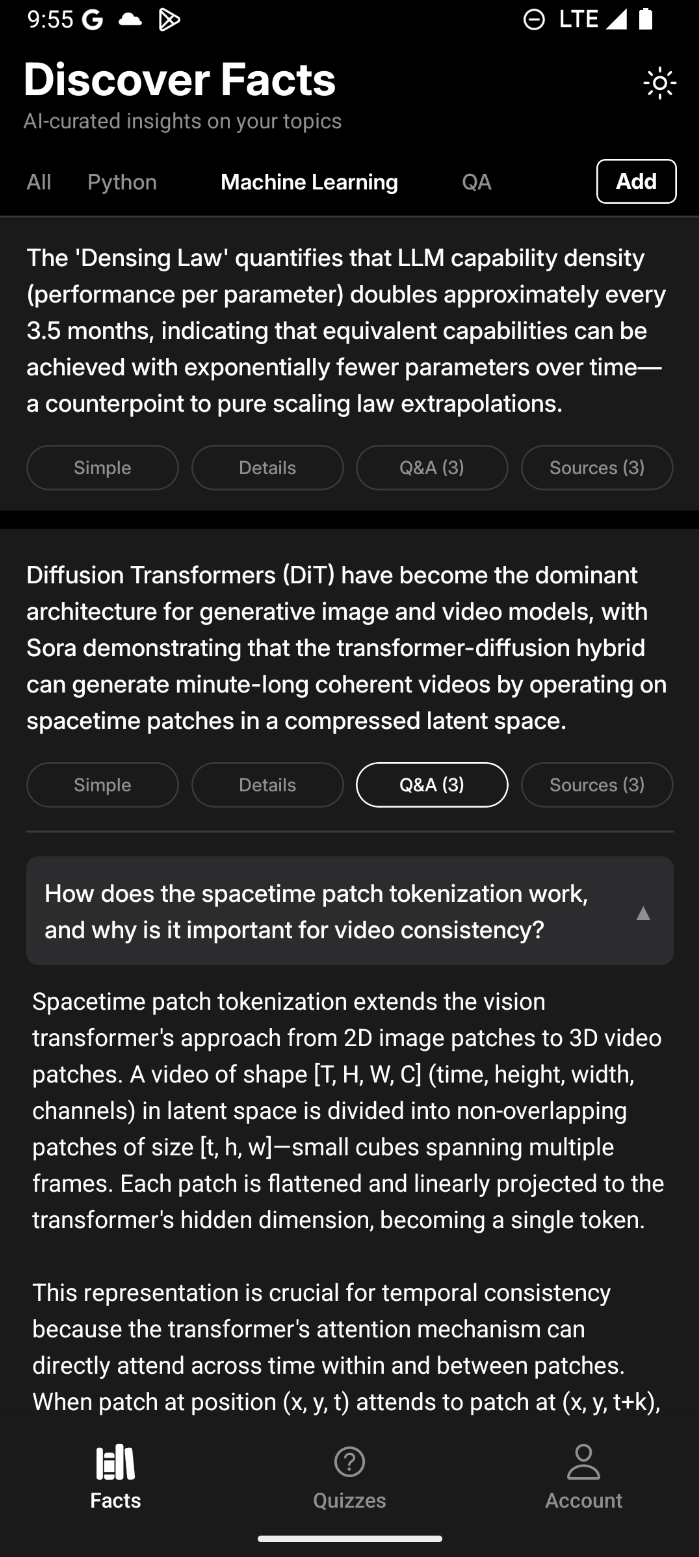The width and height of the screenshot is (699, 1557).
Task: Switch to the All topic tab
Action: click(x=39, y=182)
